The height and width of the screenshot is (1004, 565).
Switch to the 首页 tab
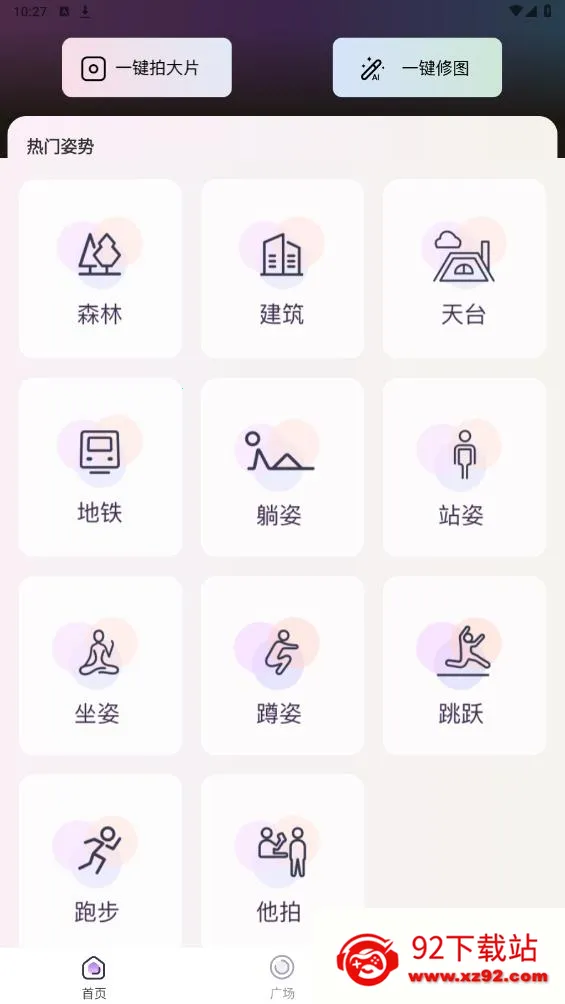[x=94, y=977]
